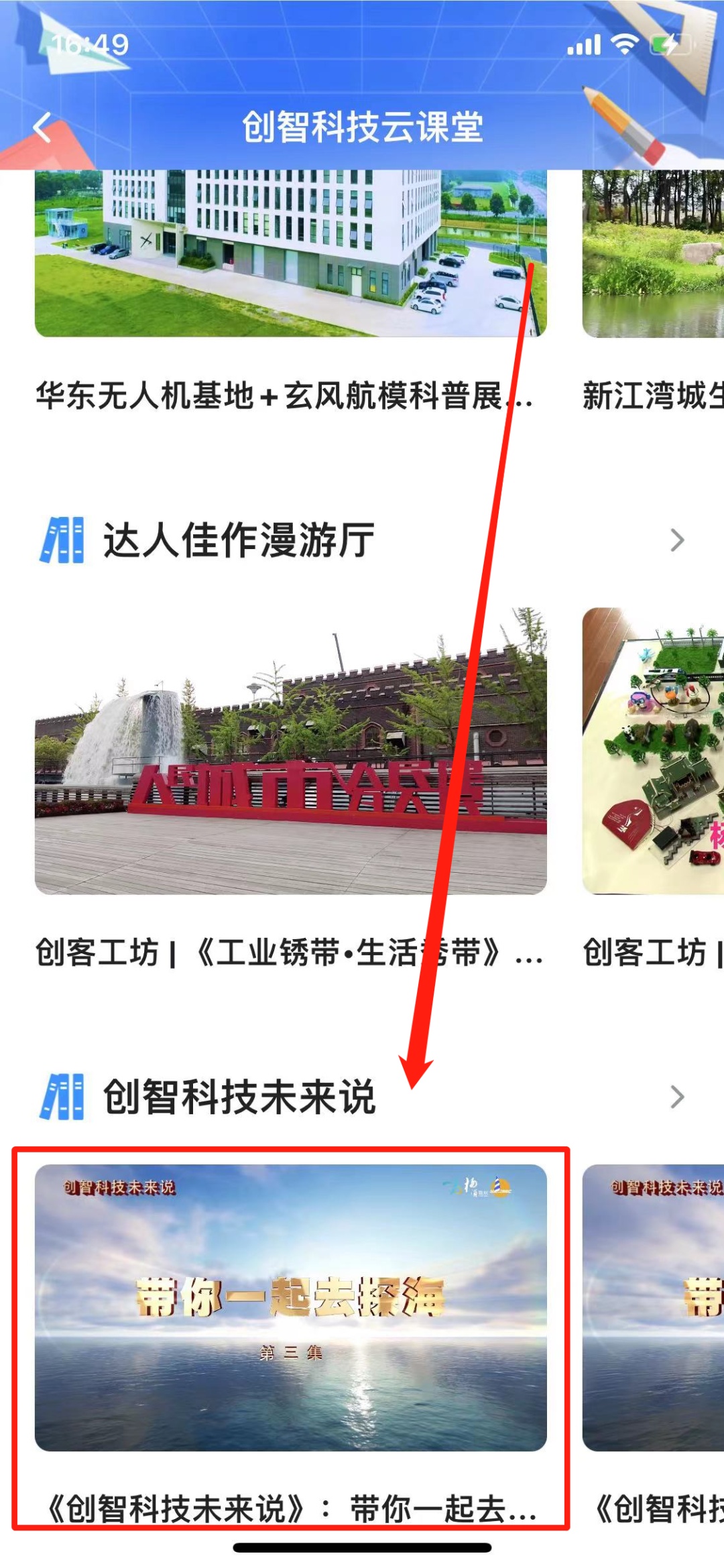Expand the 创智科技未来说 section arrow
This screenshot has width=724, height=1568.
(677, 1097)
